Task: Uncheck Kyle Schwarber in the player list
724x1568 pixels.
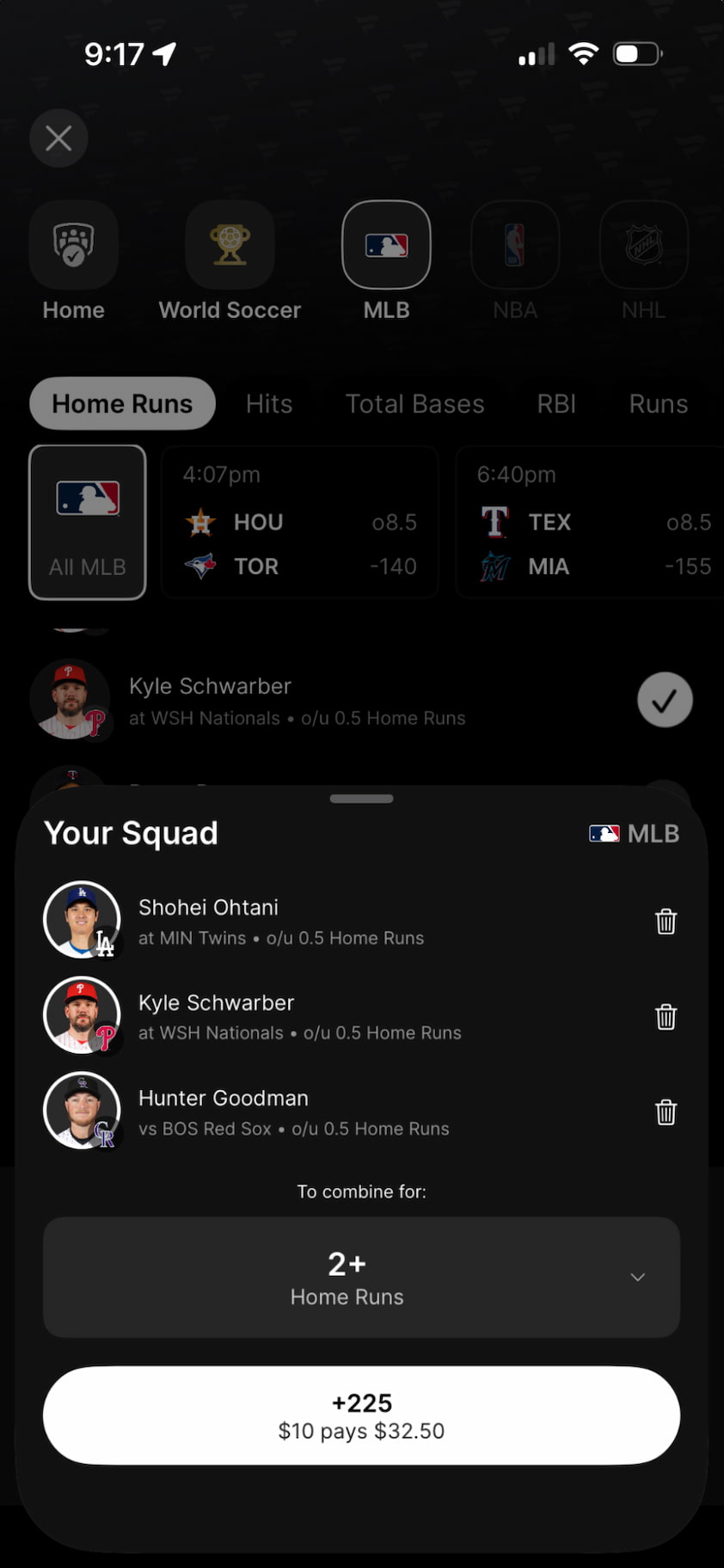Action: (665, 701)
